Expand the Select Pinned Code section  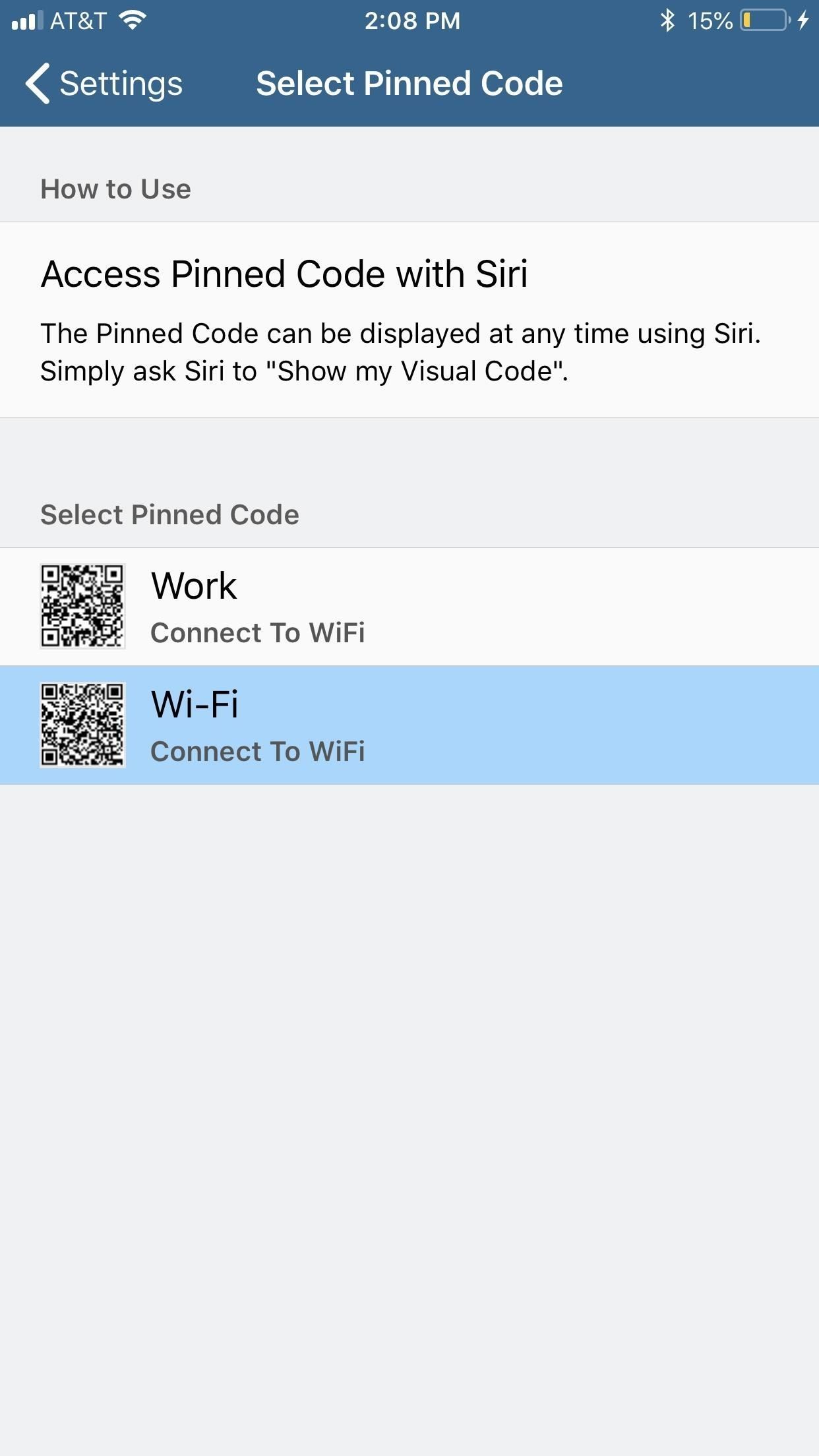169,514
